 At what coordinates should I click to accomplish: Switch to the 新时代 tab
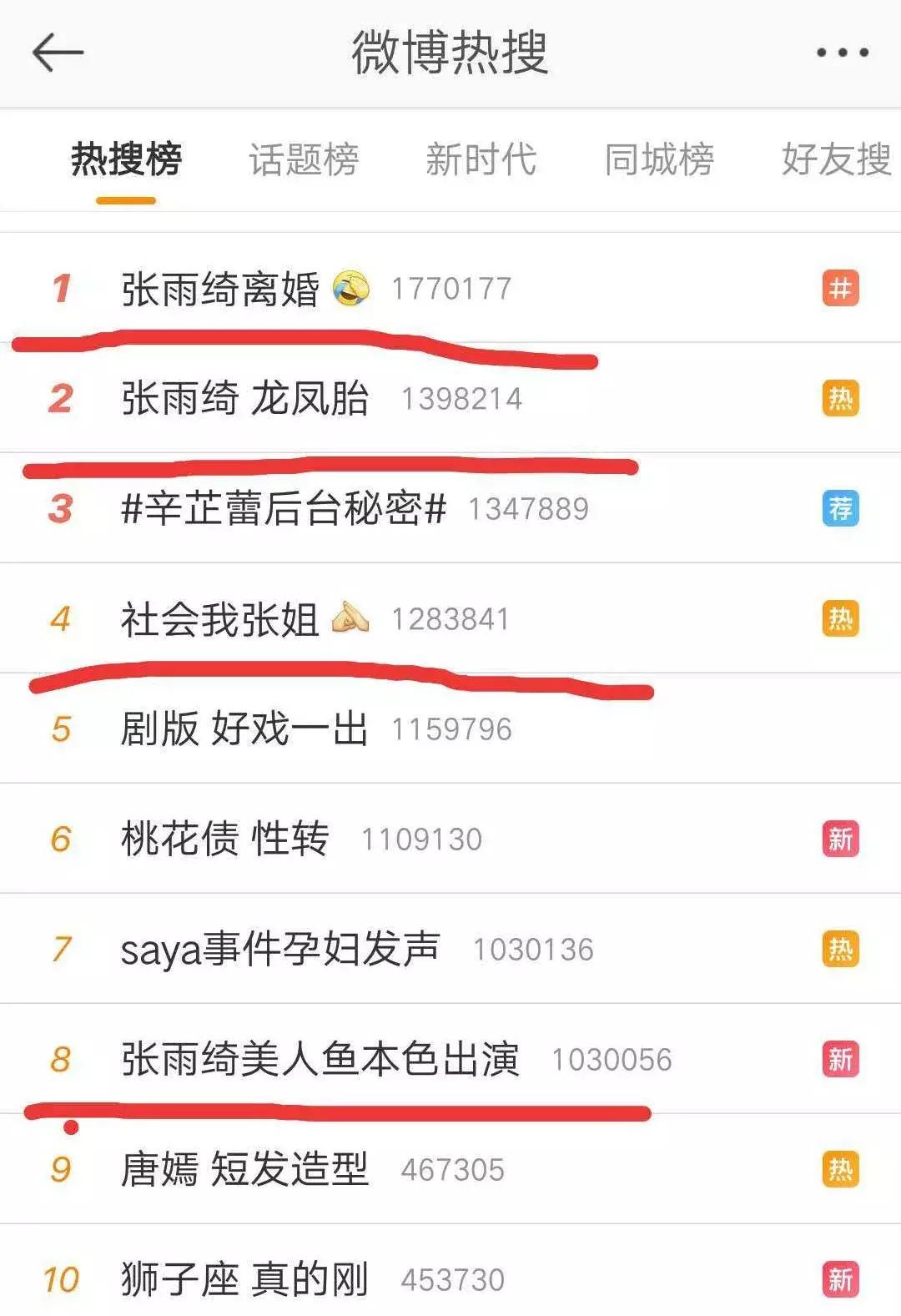(481, 159)
